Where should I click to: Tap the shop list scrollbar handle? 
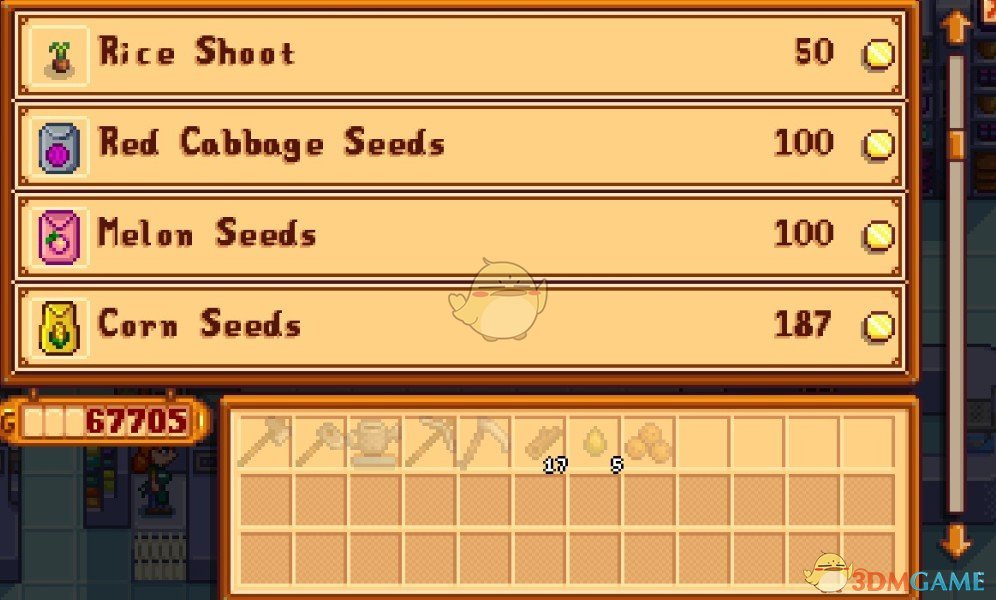pyautogui.click(x=957, y=143)
